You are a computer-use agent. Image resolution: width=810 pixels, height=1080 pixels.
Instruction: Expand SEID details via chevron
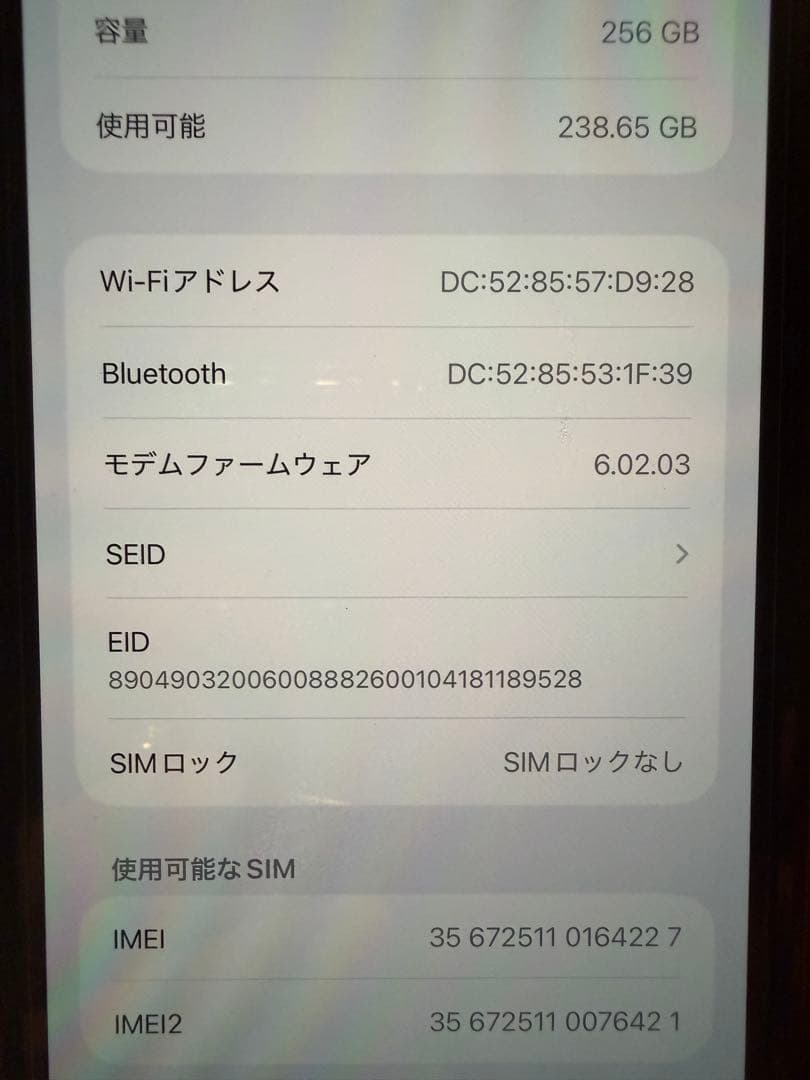tap(682, 554)
